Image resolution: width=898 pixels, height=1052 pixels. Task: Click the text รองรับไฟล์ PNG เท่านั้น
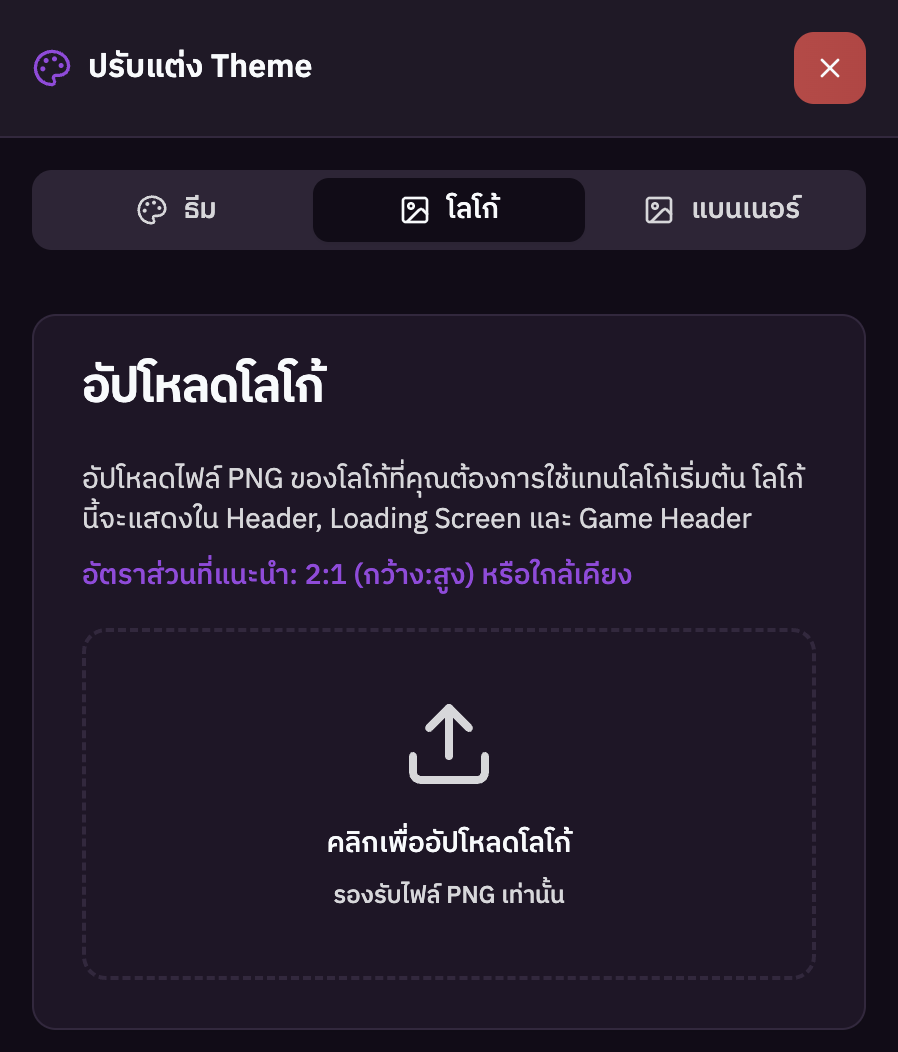[448, 894]
